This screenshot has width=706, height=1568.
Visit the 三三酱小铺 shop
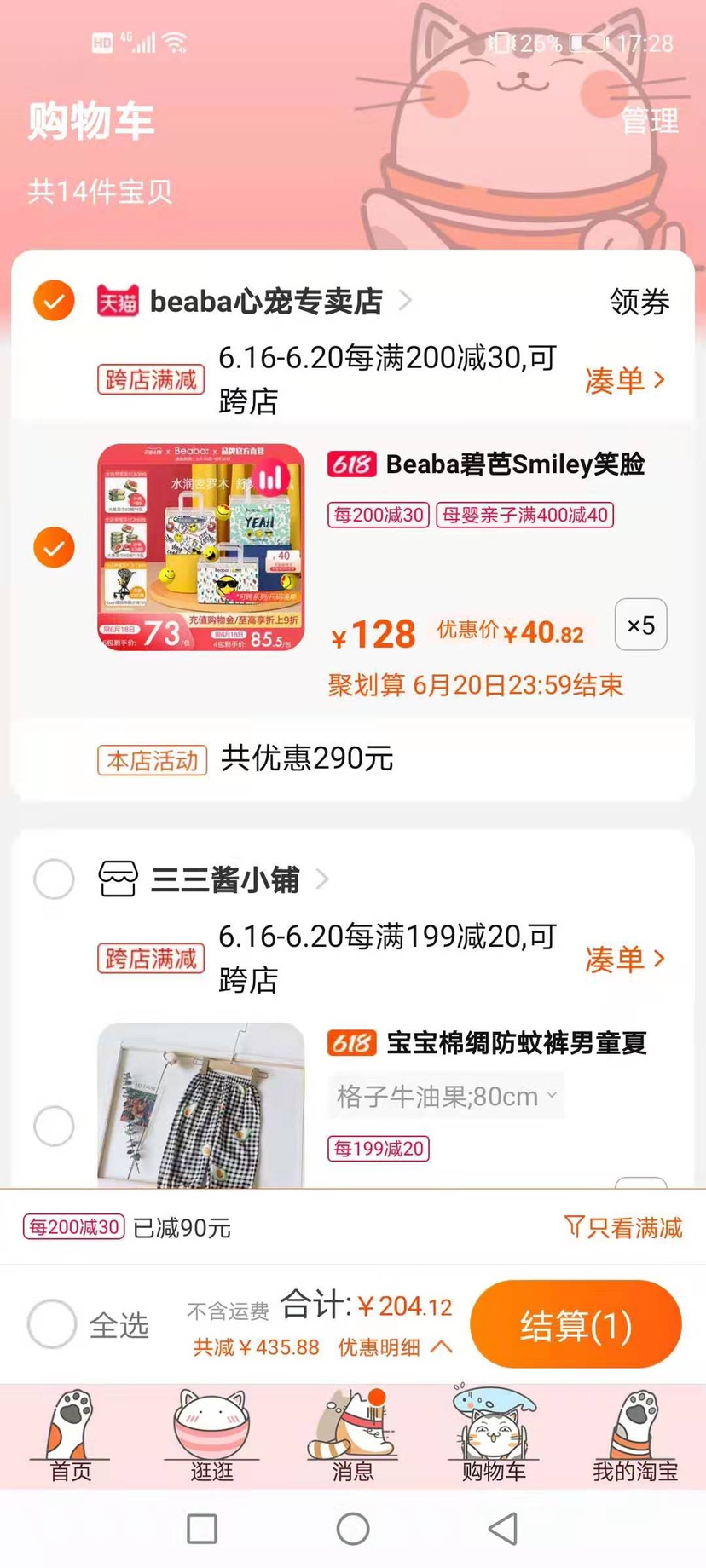[225, 879]
